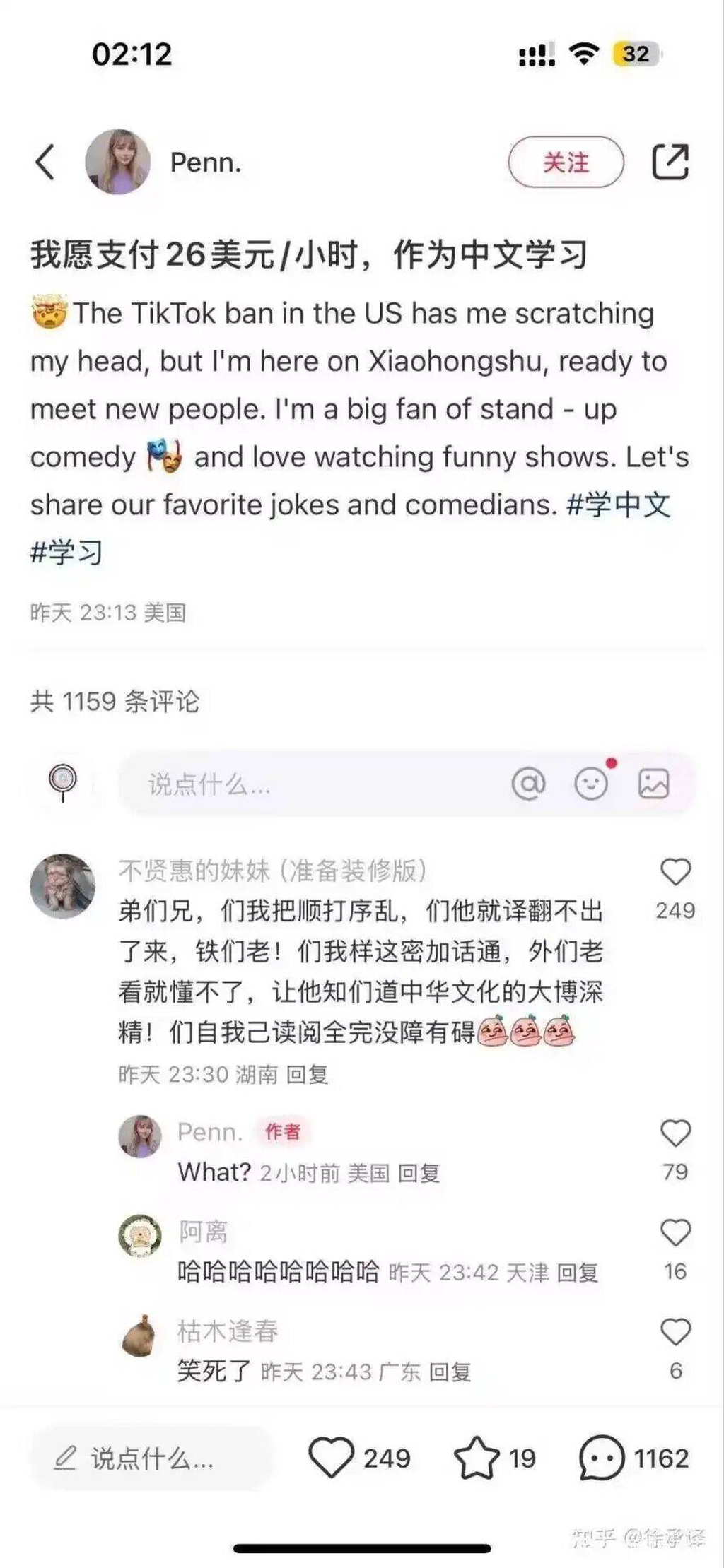Like 阿离's 哈哈哈 reply

pyautogui.click(x=675, y=1233)
